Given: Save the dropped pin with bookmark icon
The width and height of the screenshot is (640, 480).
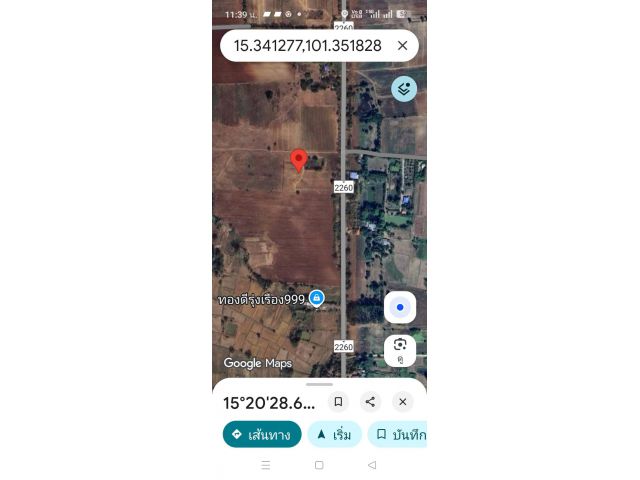Looking at the screenshot, I should pos(339,402).
